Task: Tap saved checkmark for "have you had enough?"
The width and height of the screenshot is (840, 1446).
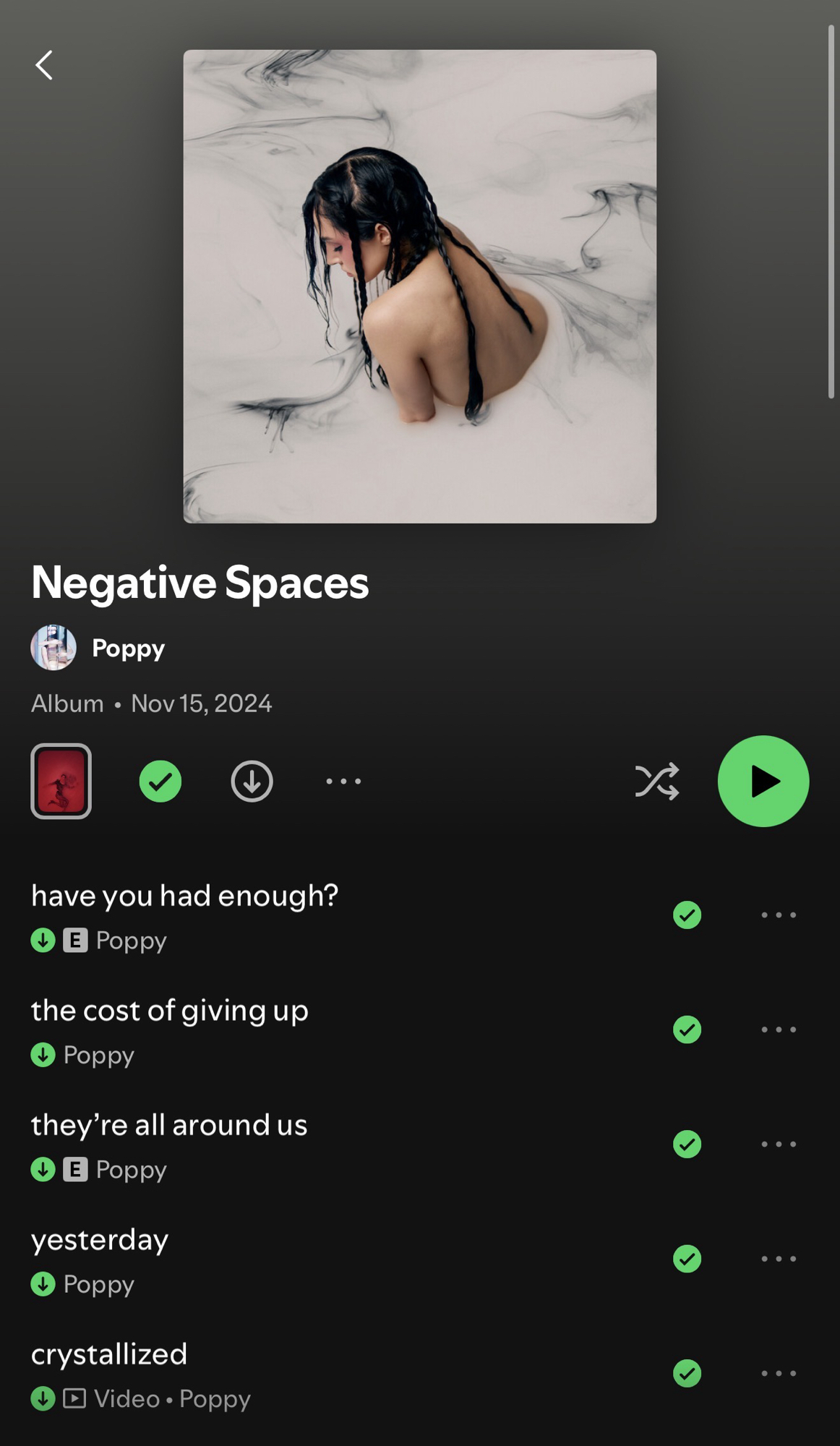Action: tap(687, 915)
